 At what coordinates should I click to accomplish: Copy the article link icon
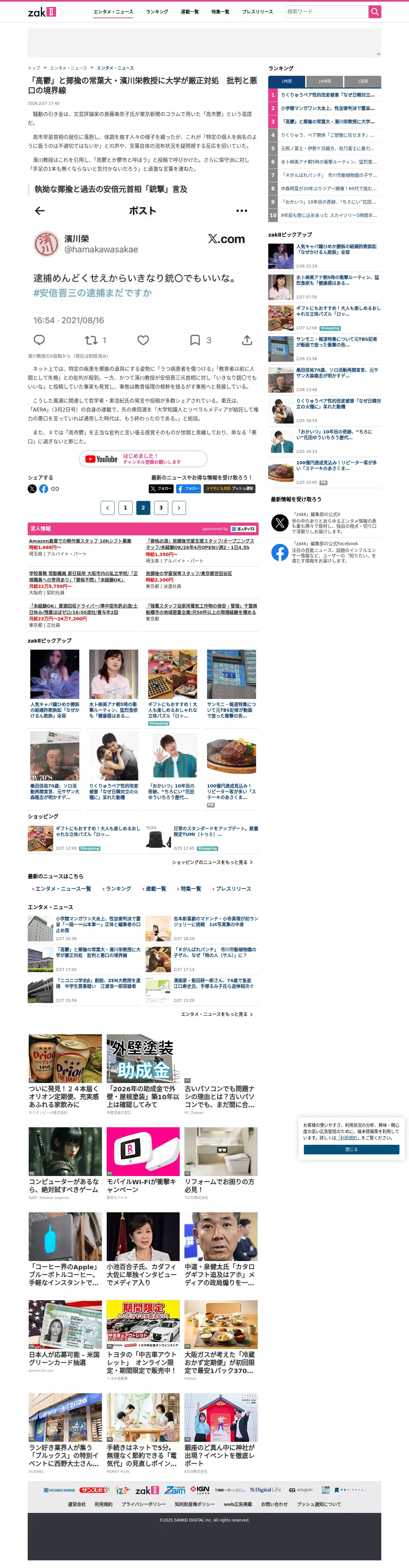coord(55,489)
